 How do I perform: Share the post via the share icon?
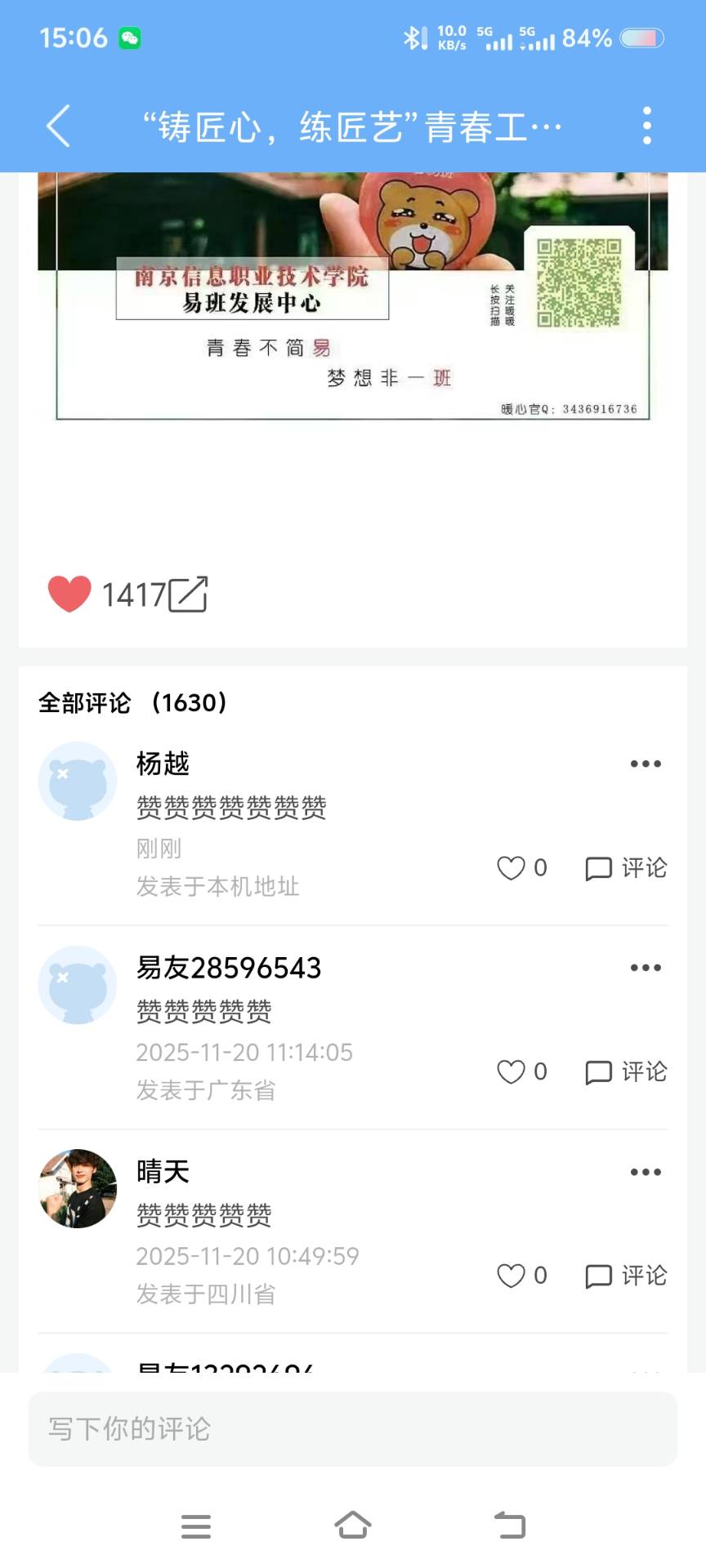point(188,594)
